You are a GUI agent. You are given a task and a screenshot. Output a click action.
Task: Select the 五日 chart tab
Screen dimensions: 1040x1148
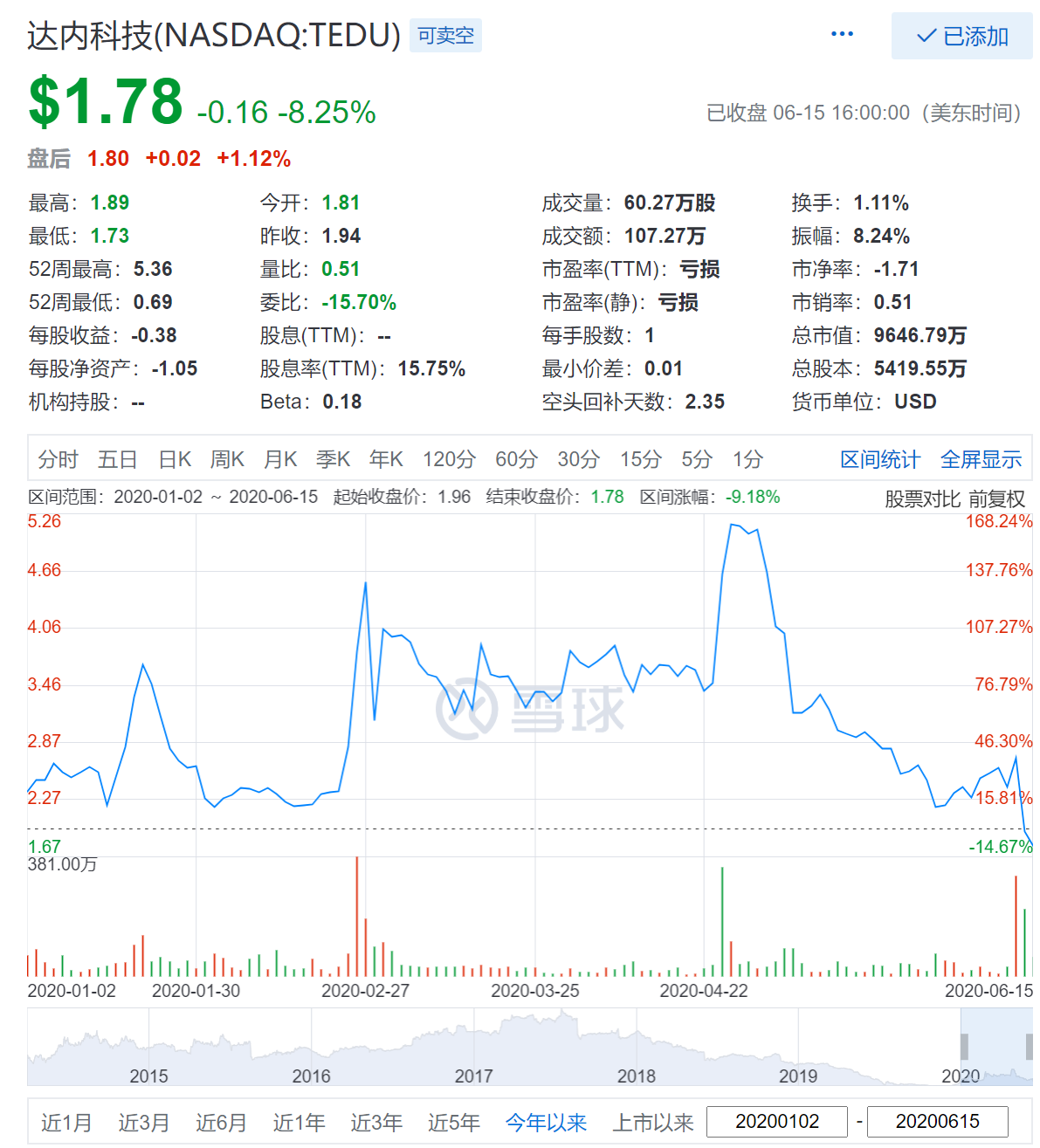pyautogui.click(x=118, y=459)
